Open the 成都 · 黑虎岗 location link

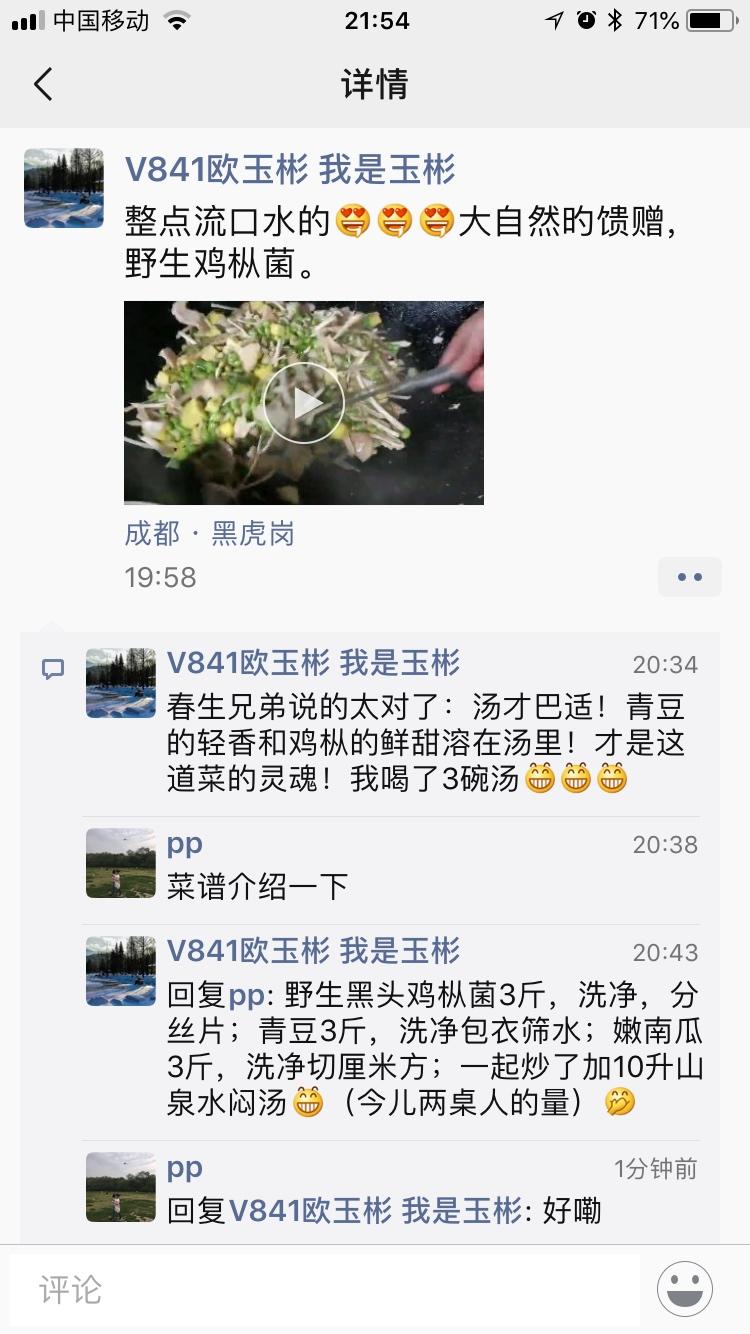pyautogui.click(x=209, y=534)
